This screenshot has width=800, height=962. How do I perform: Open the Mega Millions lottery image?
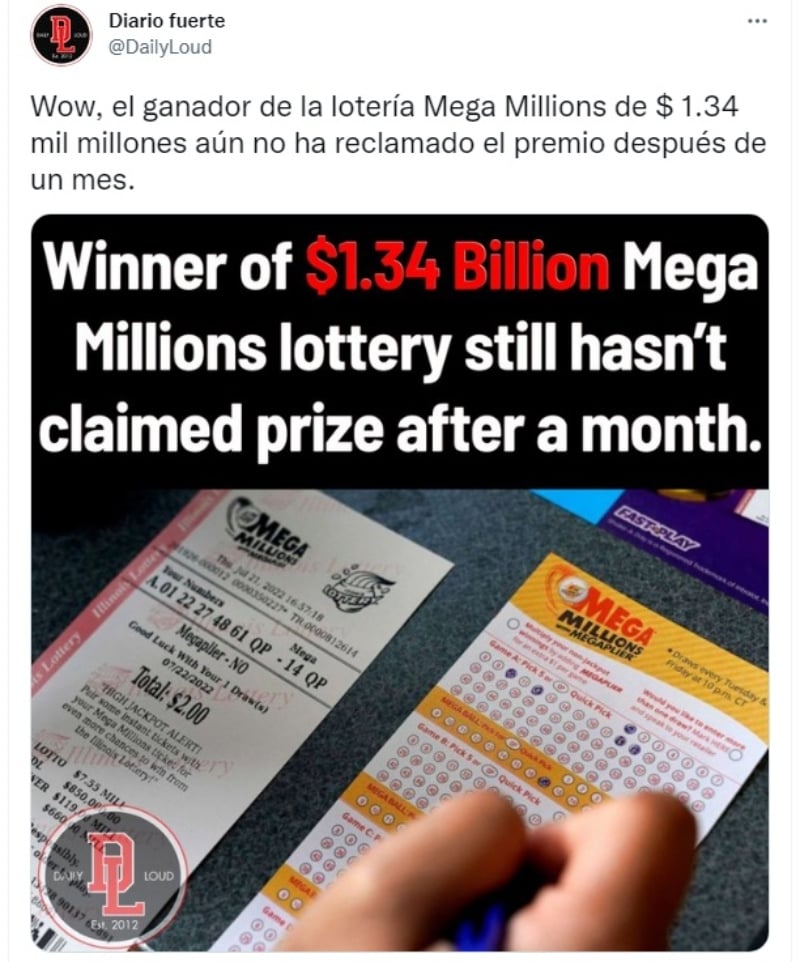[400, 582]
